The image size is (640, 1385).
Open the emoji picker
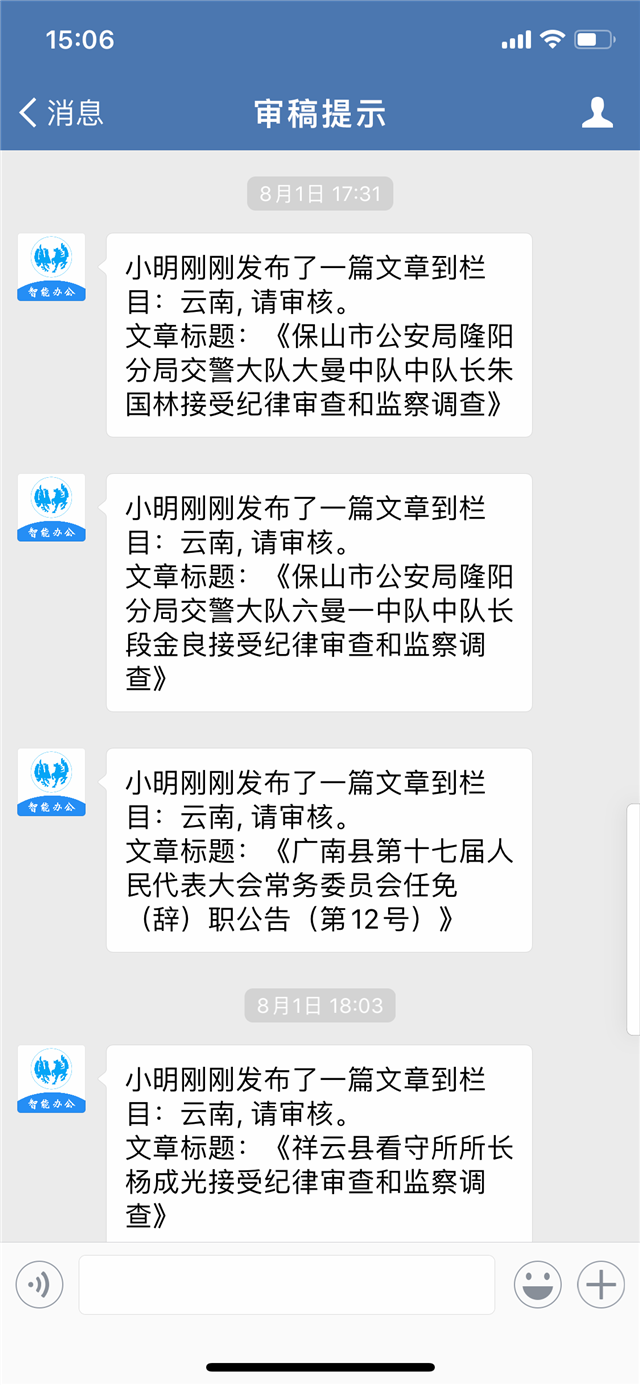(x=537, y=1284)
